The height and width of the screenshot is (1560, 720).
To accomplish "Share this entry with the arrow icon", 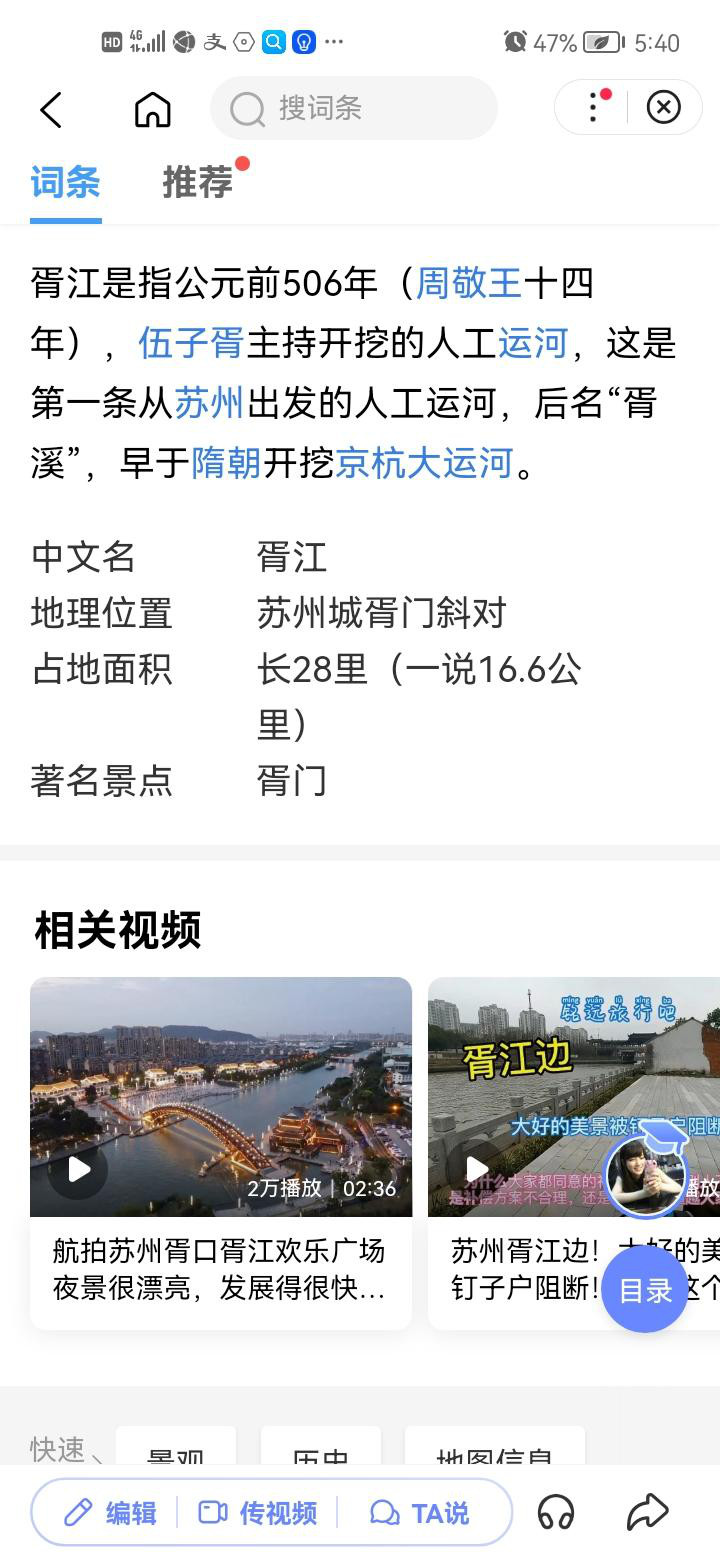I will pos(647,1512).
